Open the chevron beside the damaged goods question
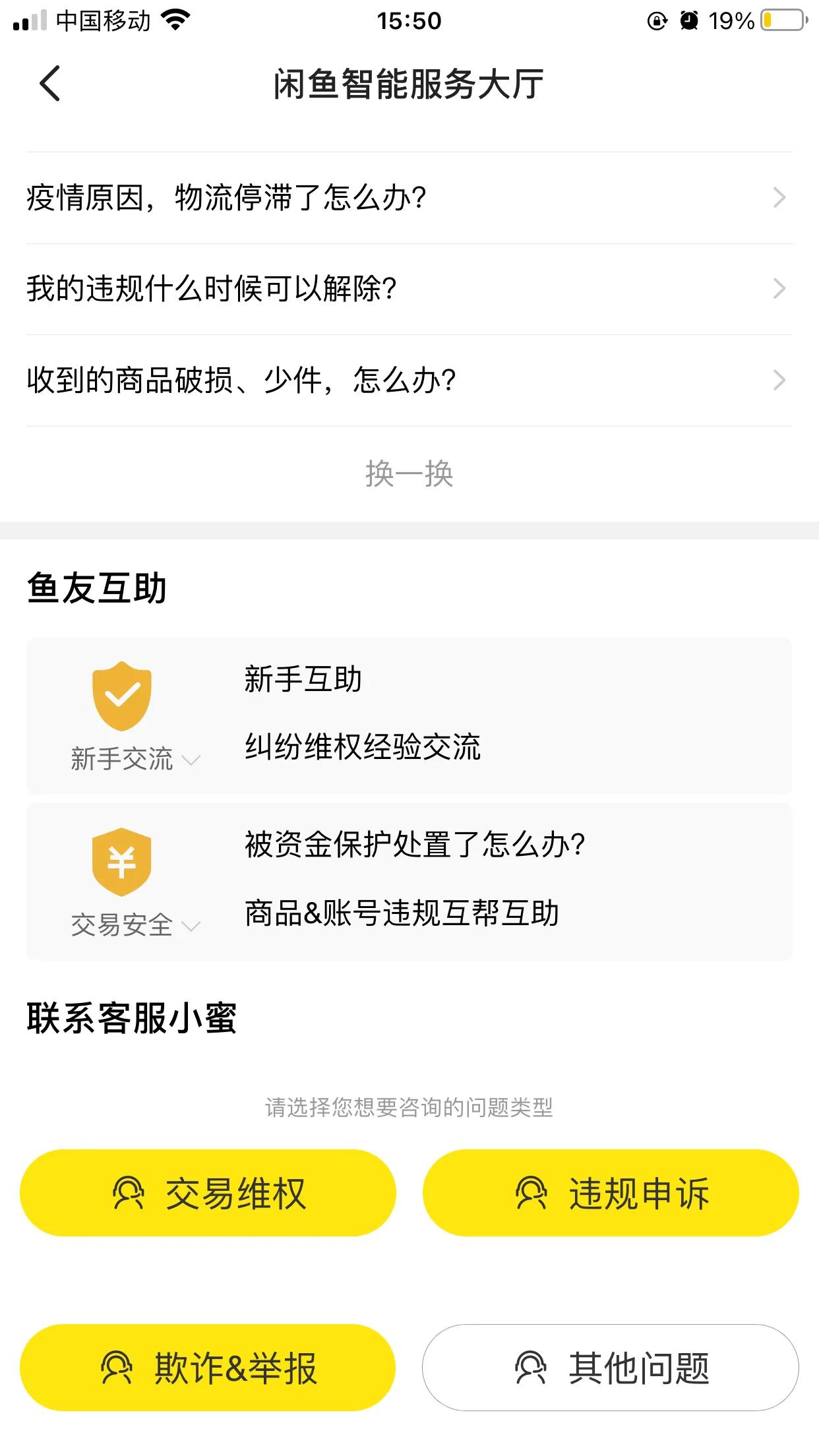Viewport: 819px width, 1456px height. tap(780, 379)
